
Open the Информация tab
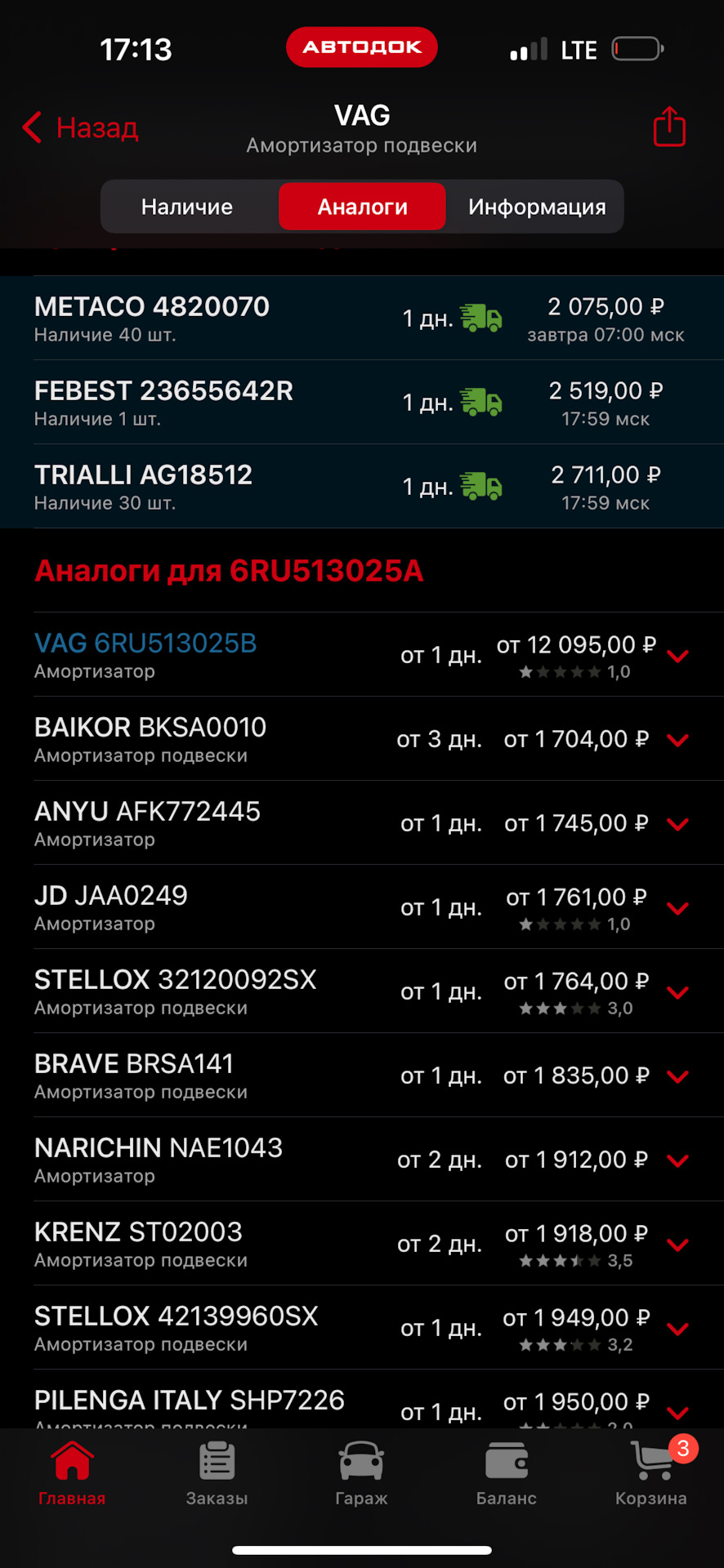(x=537, y=207)
